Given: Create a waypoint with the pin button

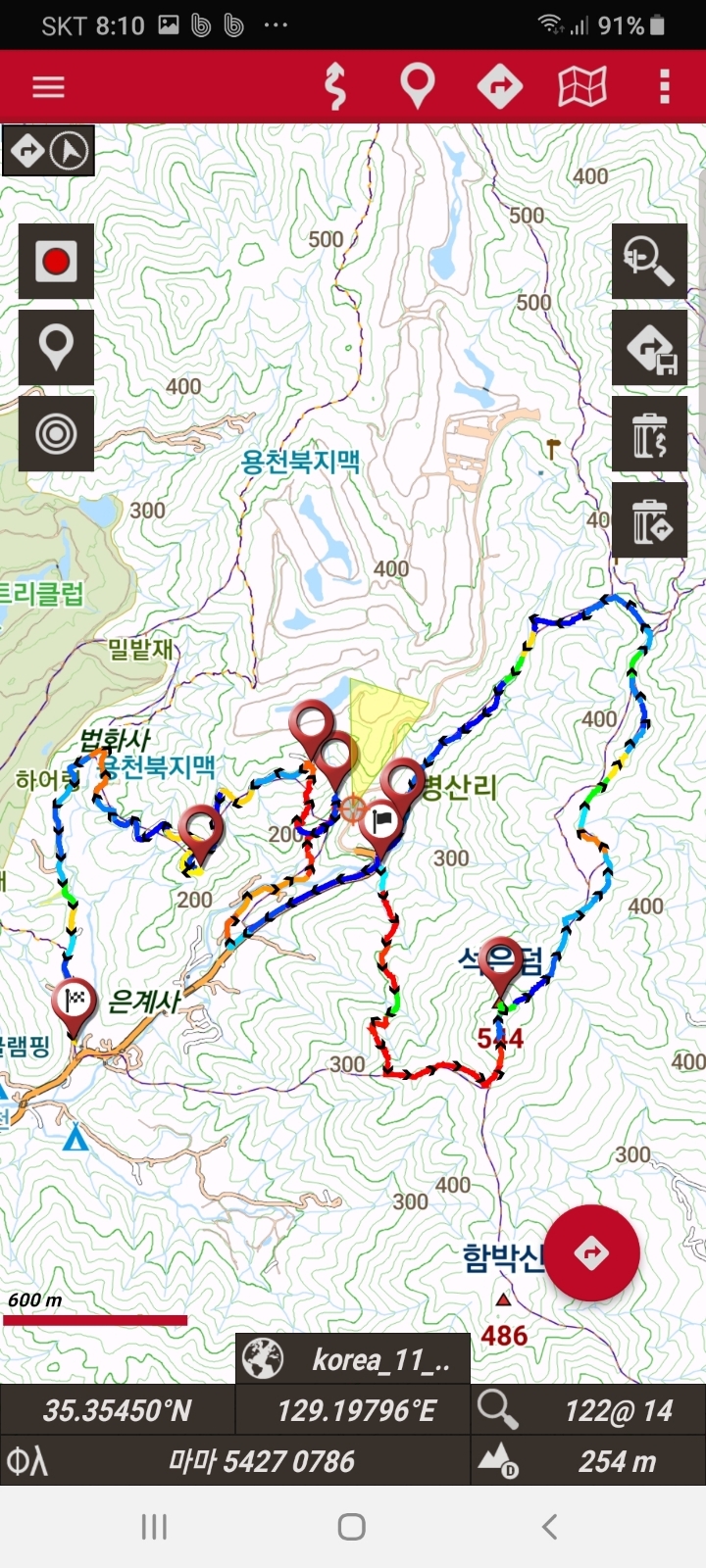Looking at the screenshot, I should (x=56, y=348).
